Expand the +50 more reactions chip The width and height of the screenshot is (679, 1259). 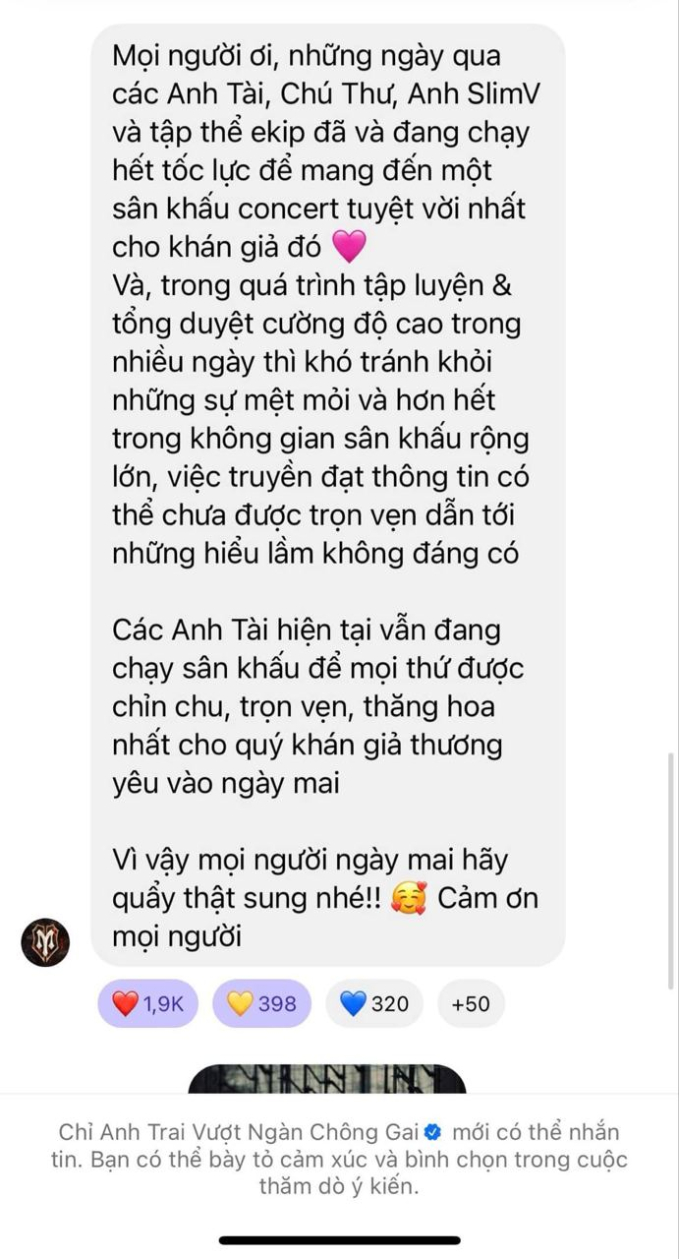tap(470, 1003)
